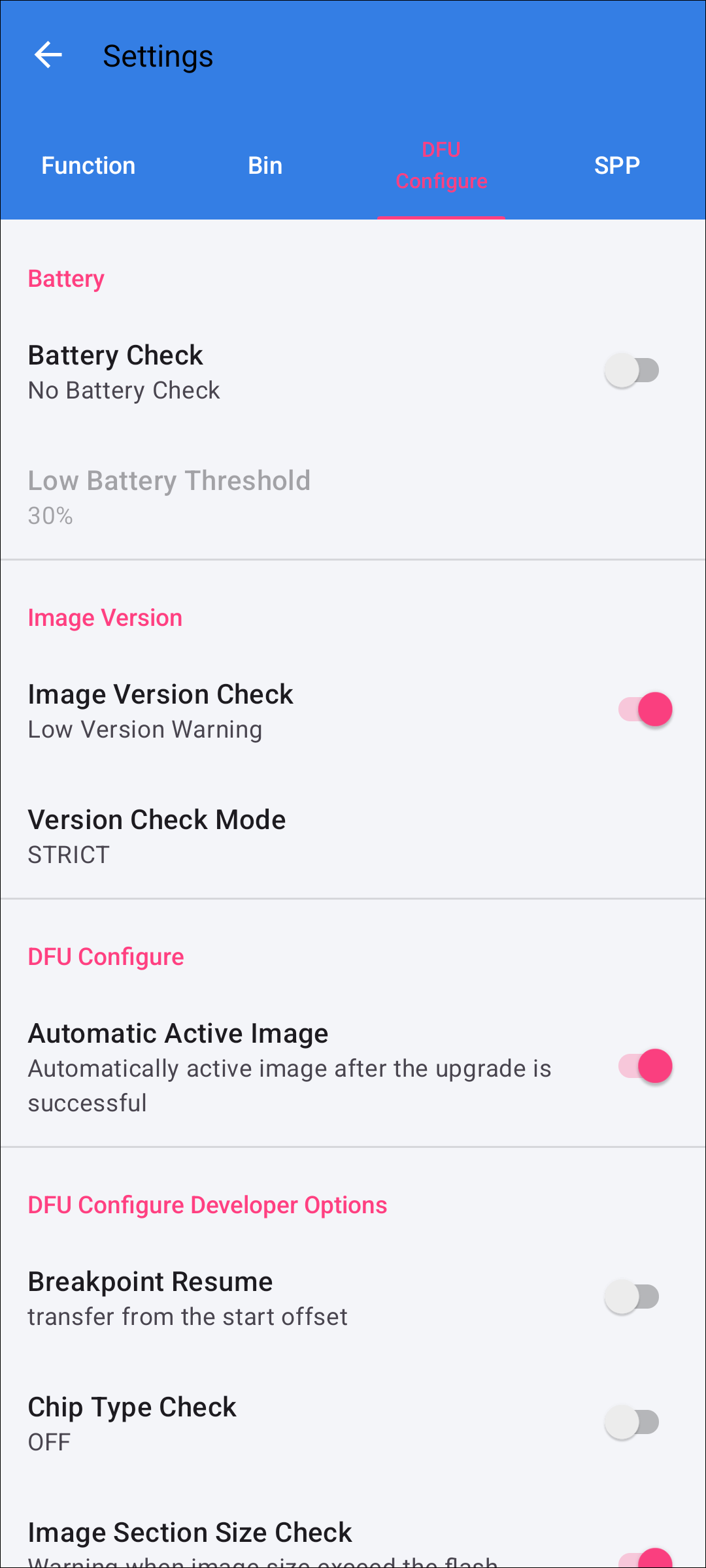706x1568 pixels.
Task: Open Version Check Mode setting
Action: (353, 836)
